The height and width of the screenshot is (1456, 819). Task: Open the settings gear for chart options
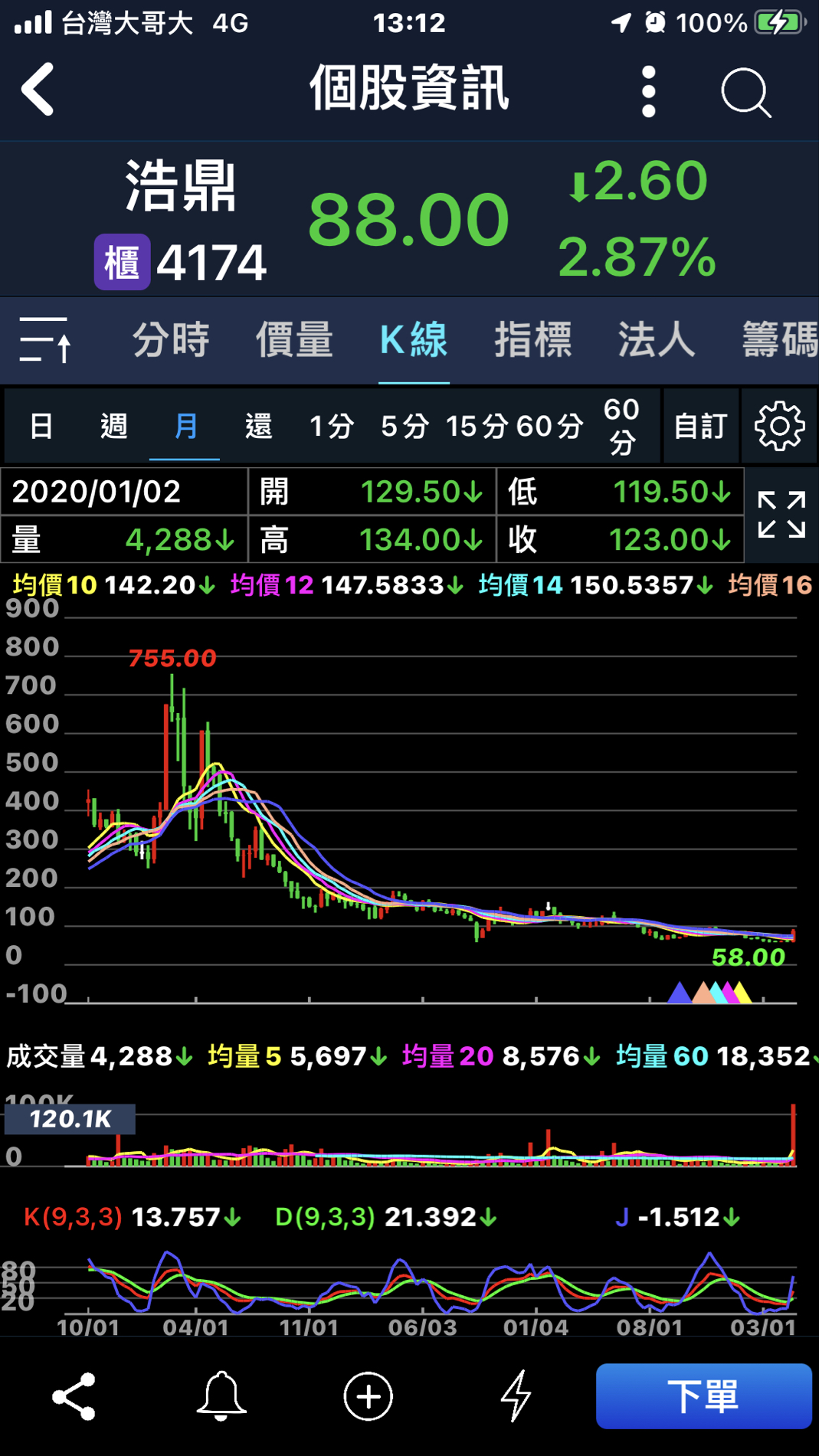pyautogui.click(x=779, y=427)
